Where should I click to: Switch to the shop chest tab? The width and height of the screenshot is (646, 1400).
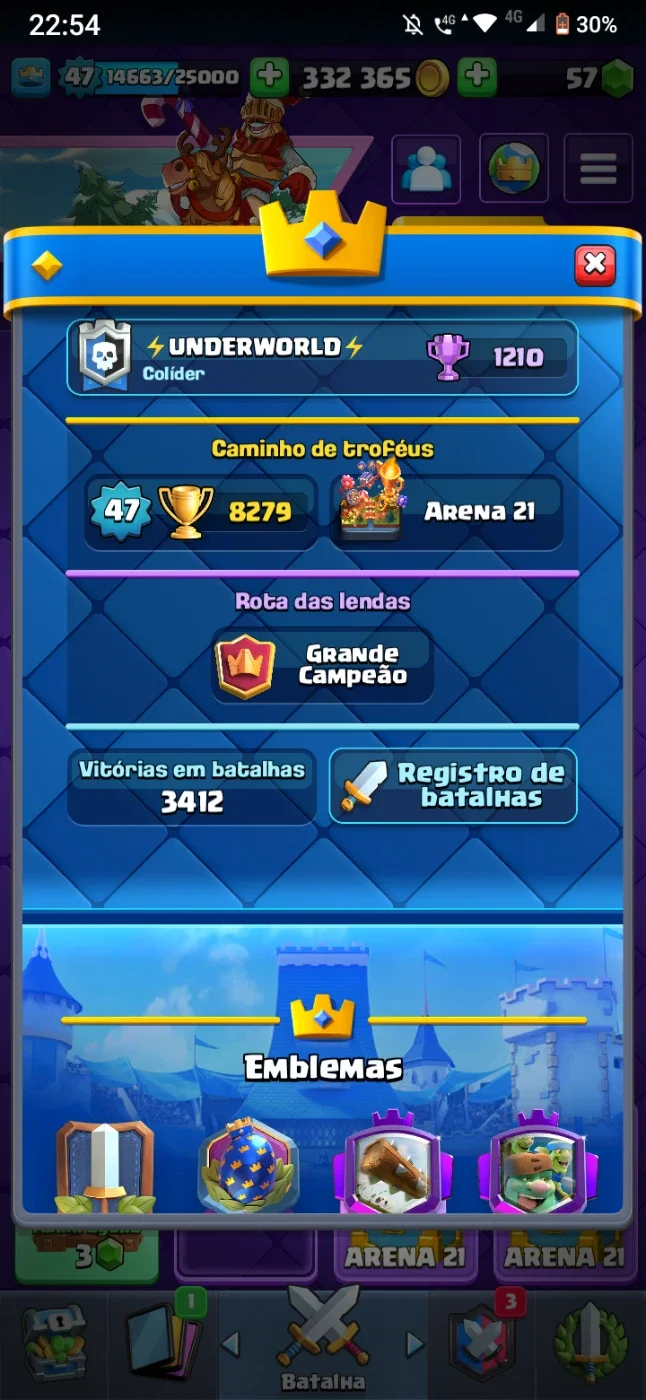tap(54, 1340)
